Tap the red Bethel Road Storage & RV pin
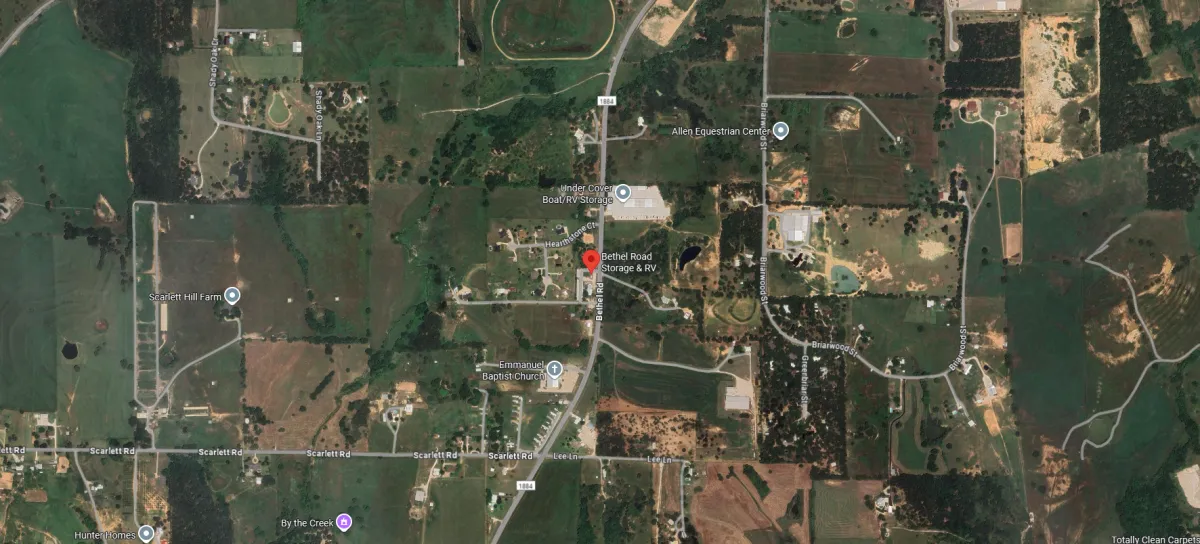1200x544 pixels. pos(590,262)
